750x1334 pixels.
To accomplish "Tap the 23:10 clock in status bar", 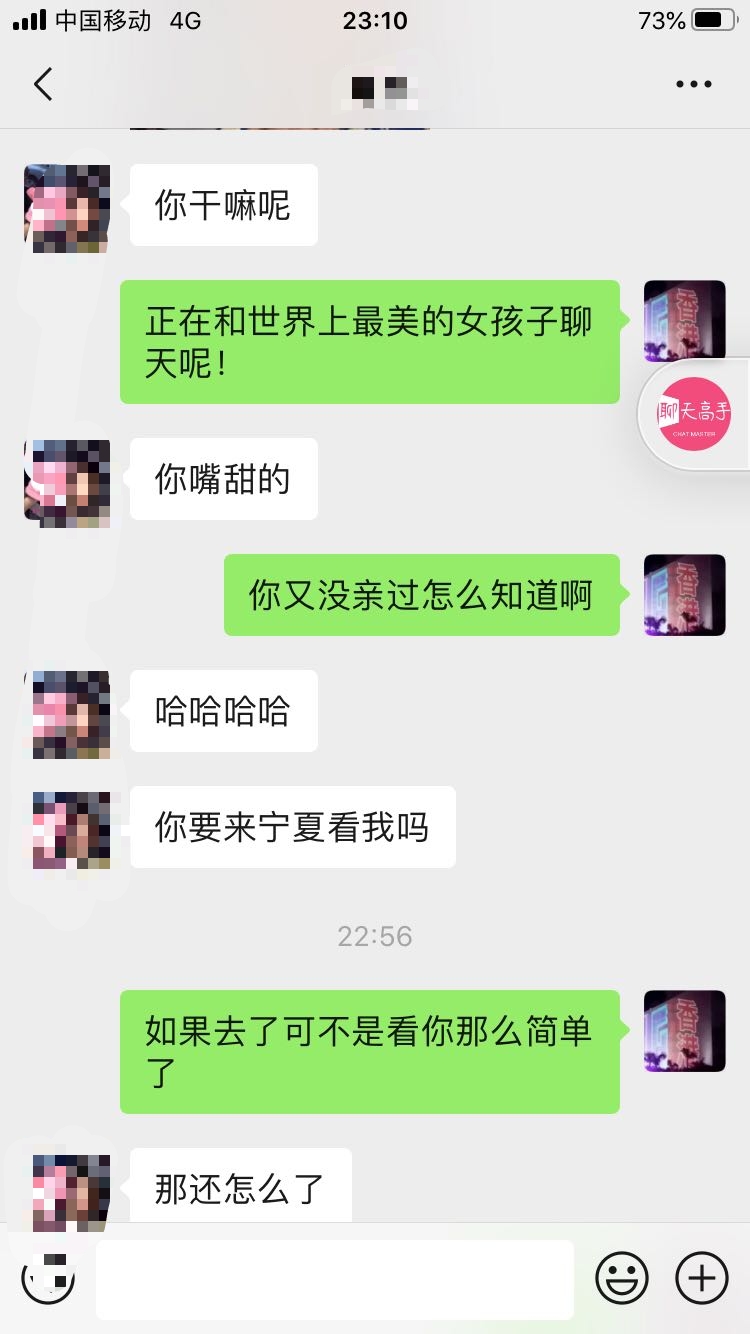I will (x=374, y=19).
